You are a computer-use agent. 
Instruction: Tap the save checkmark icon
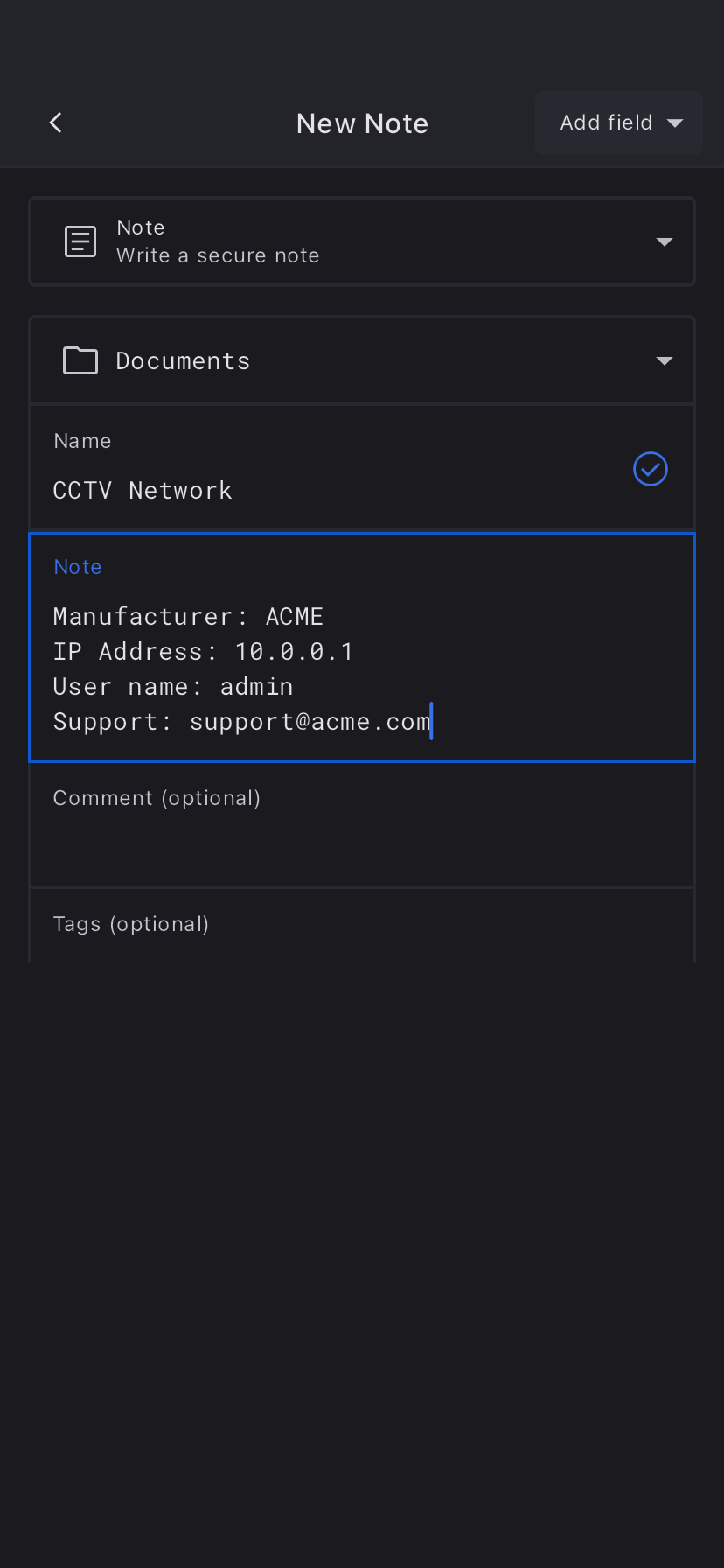click(x=650, y=469)
